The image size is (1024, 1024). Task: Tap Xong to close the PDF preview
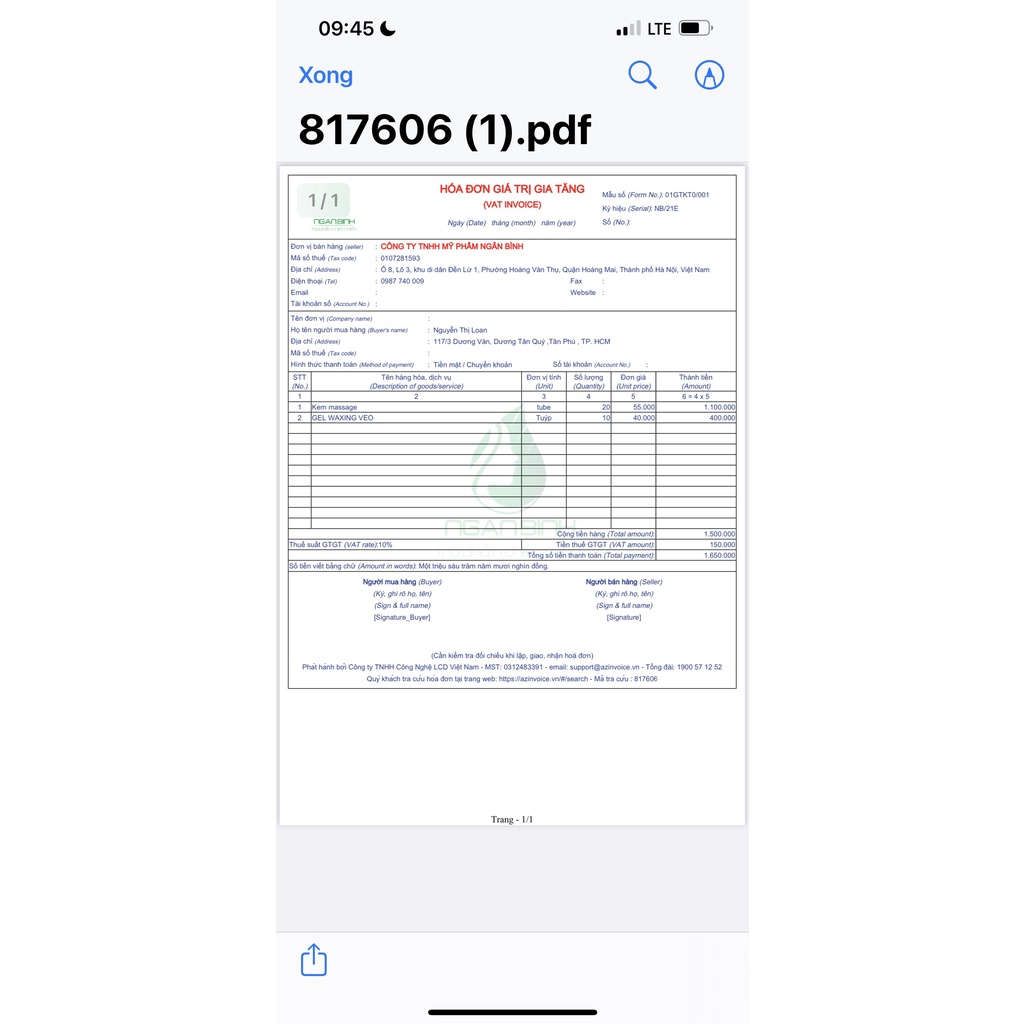click(325, 75)
